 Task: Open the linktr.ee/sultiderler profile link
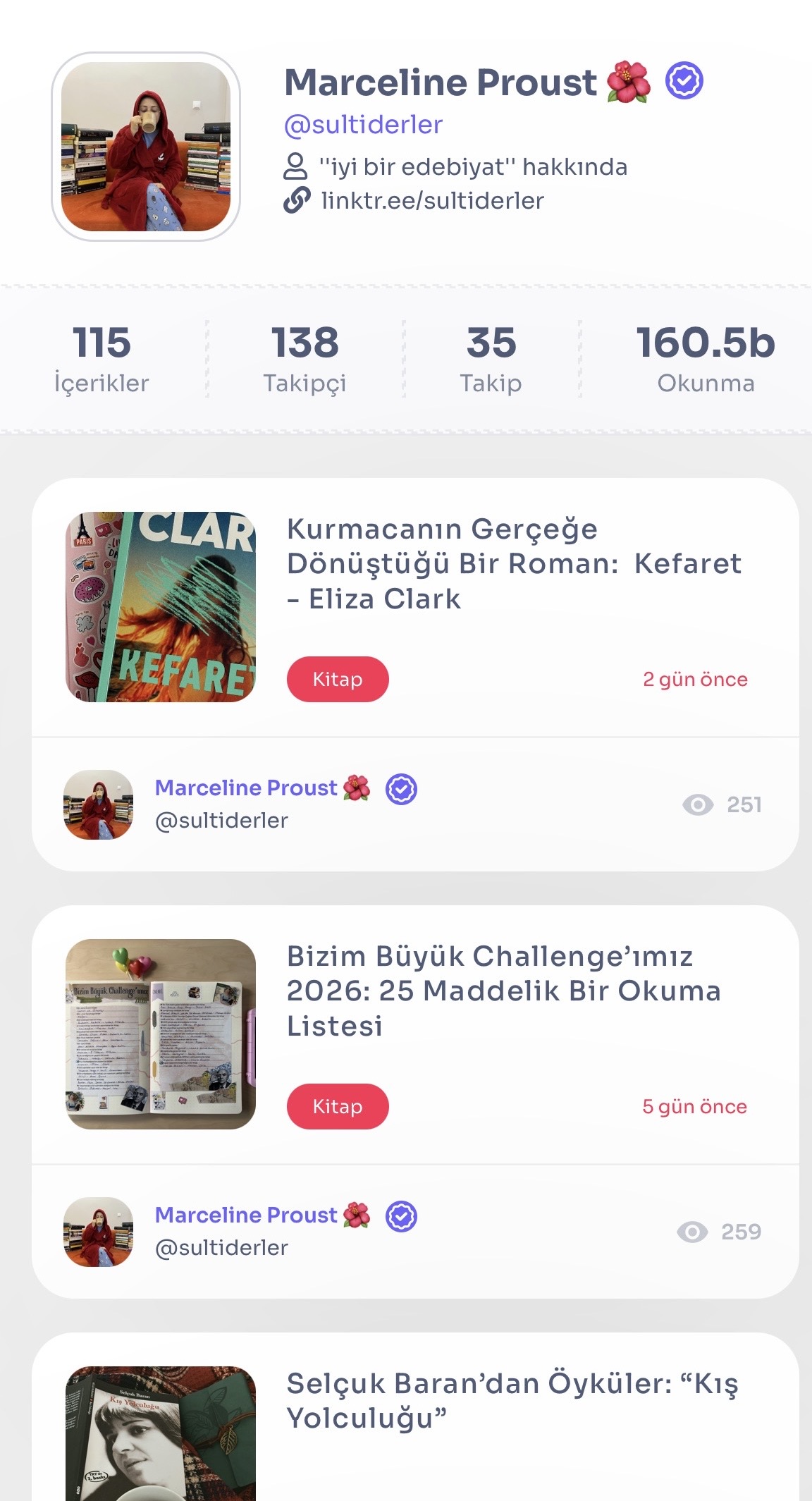click(x=431, y=201)
